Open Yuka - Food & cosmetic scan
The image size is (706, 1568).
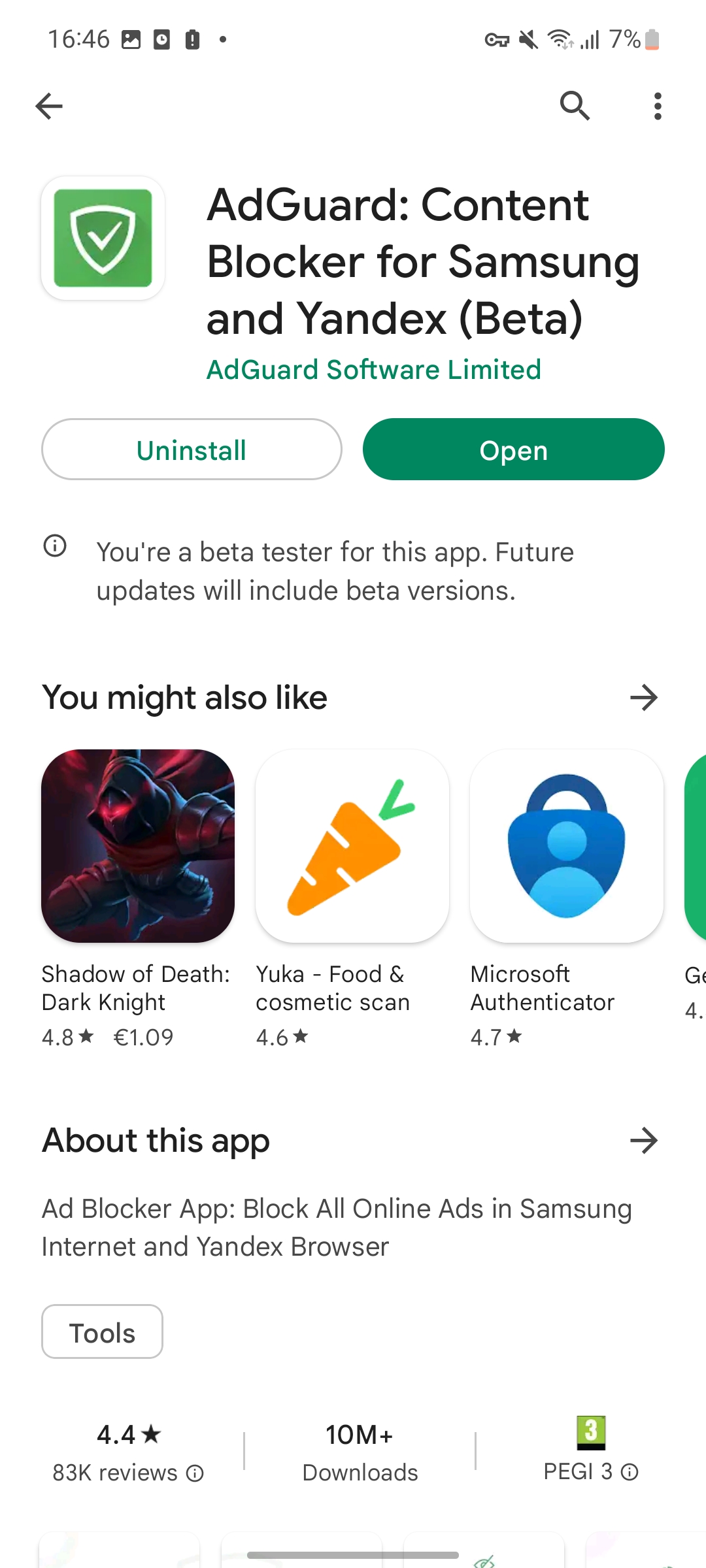(352, 899)
